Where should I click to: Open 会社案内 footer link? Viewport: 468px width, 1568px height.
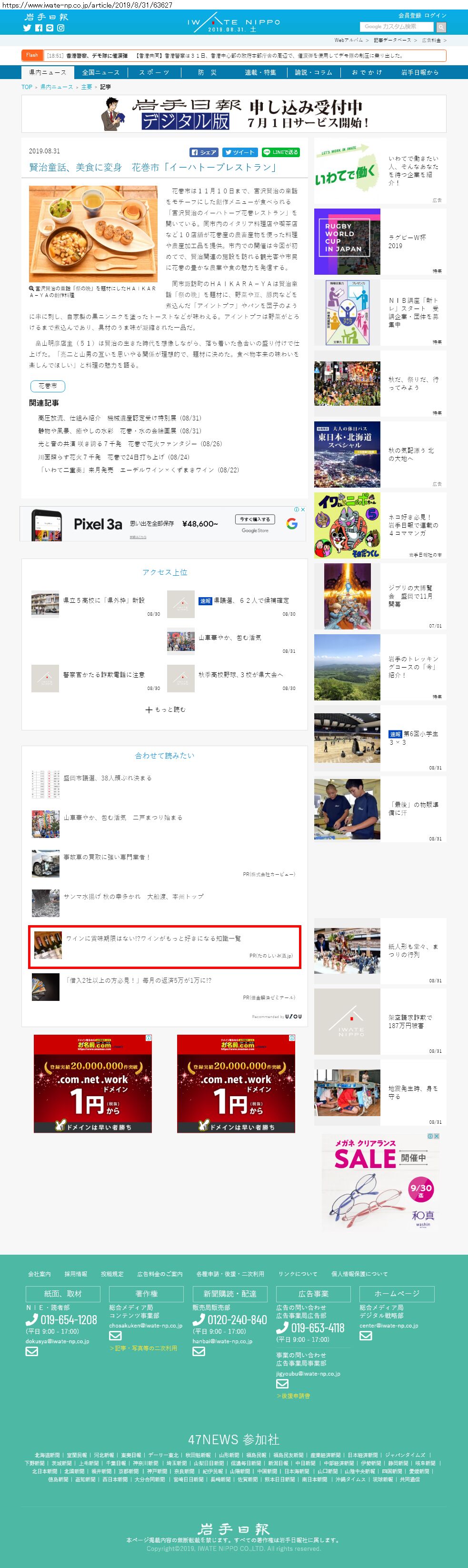coord(39,1274)
